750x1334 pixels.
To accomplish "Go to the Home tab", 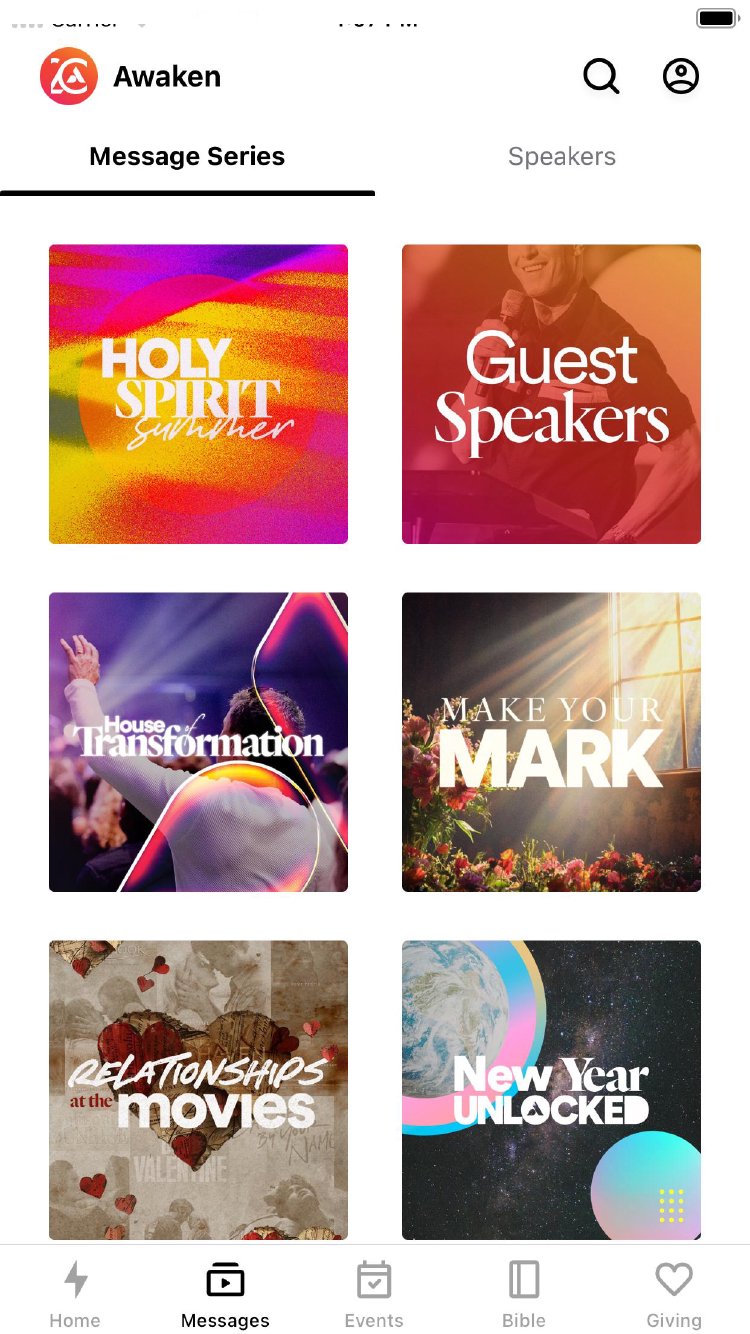I will click(x=75, y=1294).
